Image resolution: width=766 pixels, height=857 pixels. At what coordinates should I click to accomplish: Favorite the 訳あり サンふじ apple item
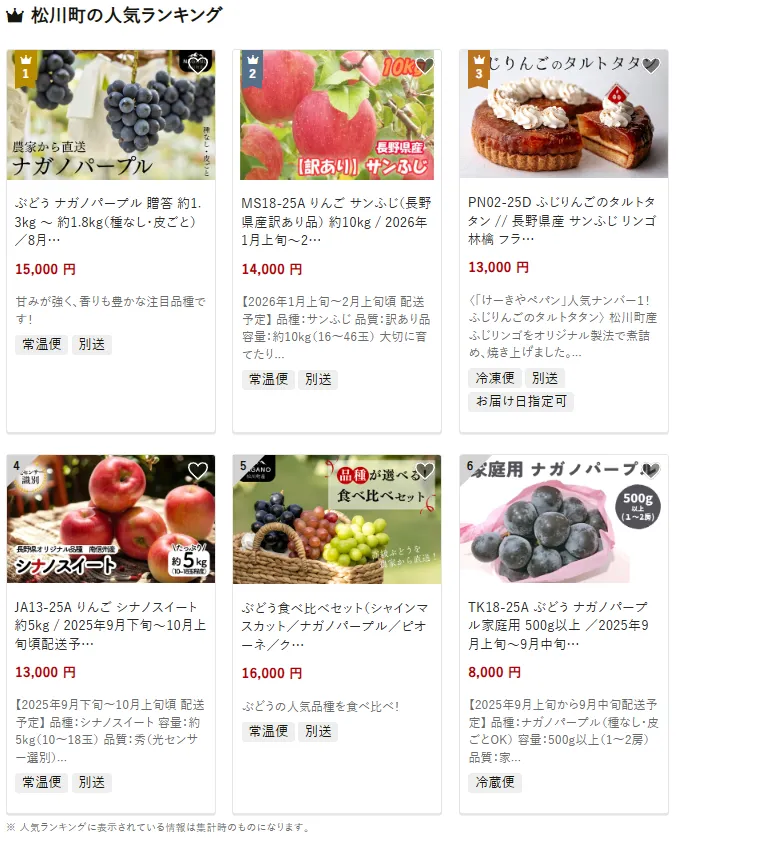(x=424, y=66)
